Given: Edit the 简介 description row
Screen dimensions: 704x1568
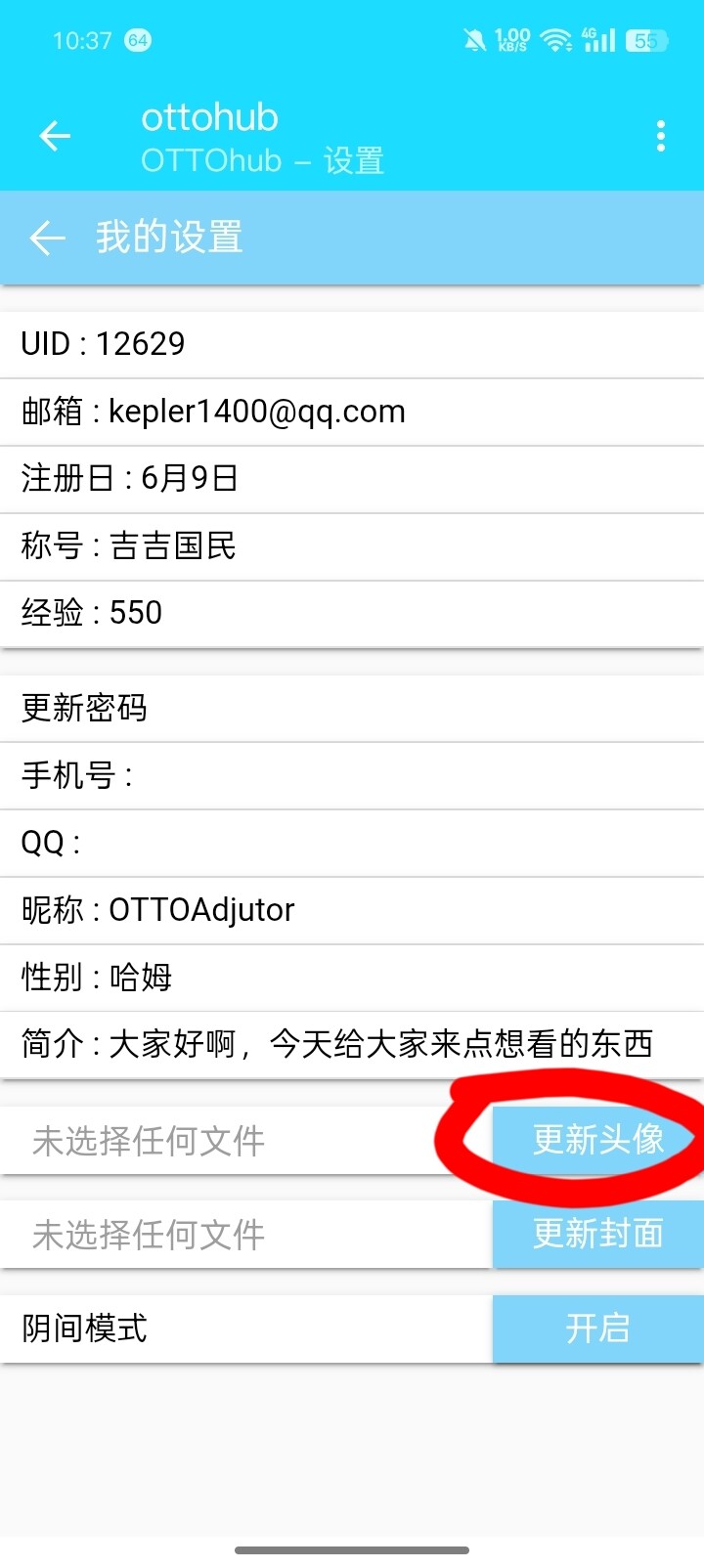Looking at the screenshot, I should click(x=352, y=1045).
